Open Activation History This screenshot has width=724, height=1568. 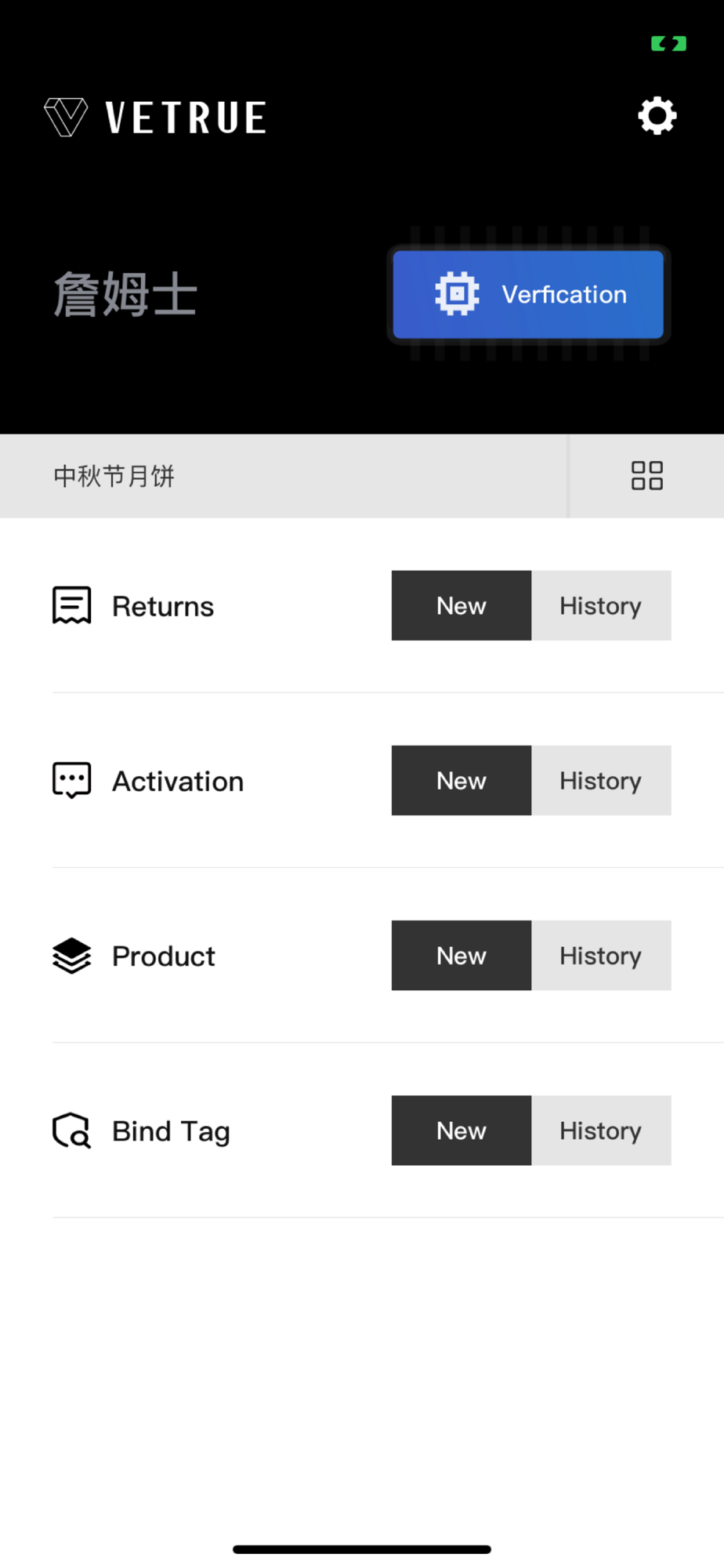pyautogui.click(x=601, y=781)
